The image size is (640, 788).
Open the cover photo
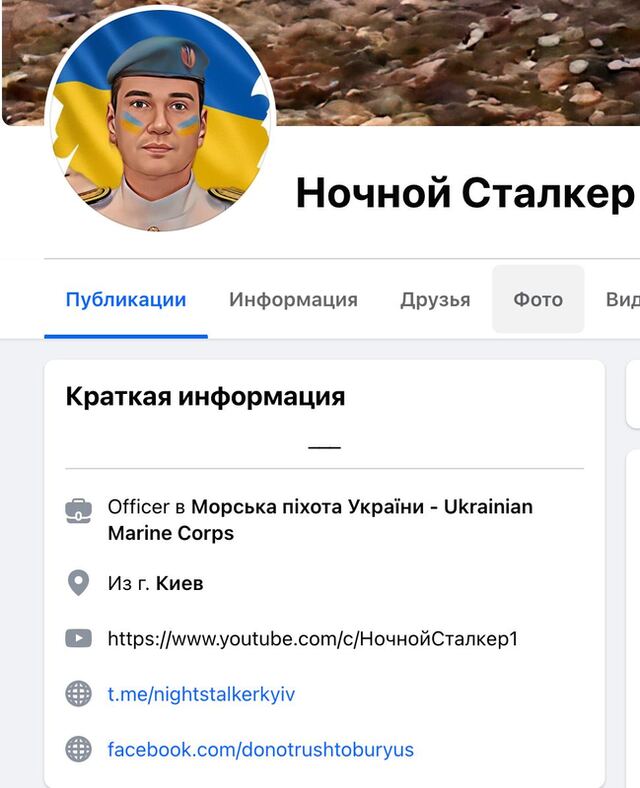pos(450,60)
